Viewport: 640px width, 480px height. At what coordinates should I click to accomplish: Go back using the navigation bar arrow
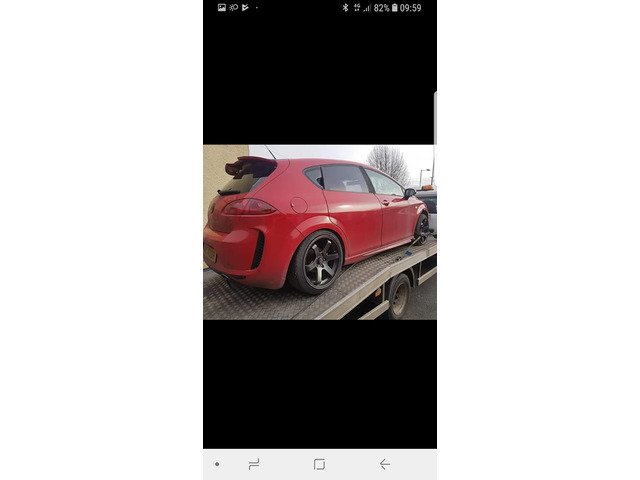(384, 464)
